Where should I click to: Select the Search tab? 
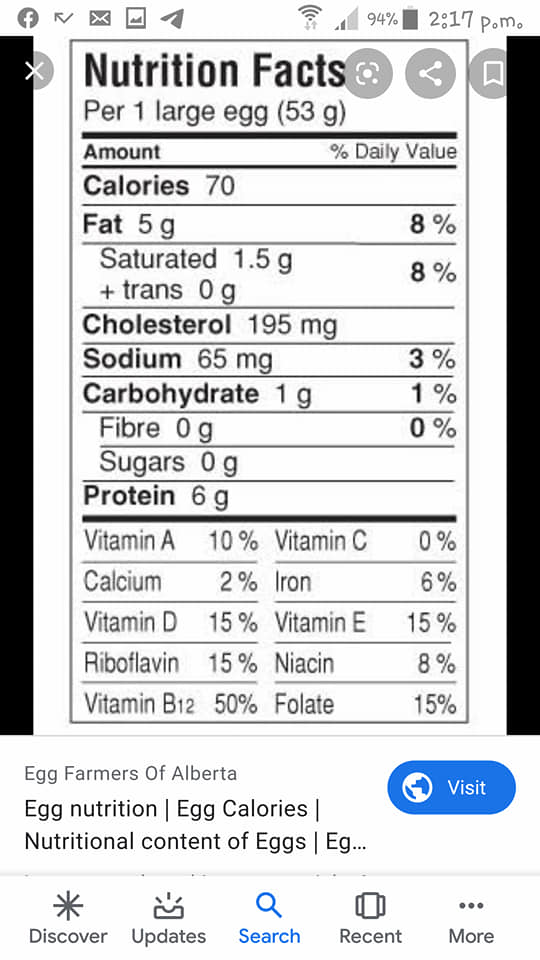click(269, 918)
